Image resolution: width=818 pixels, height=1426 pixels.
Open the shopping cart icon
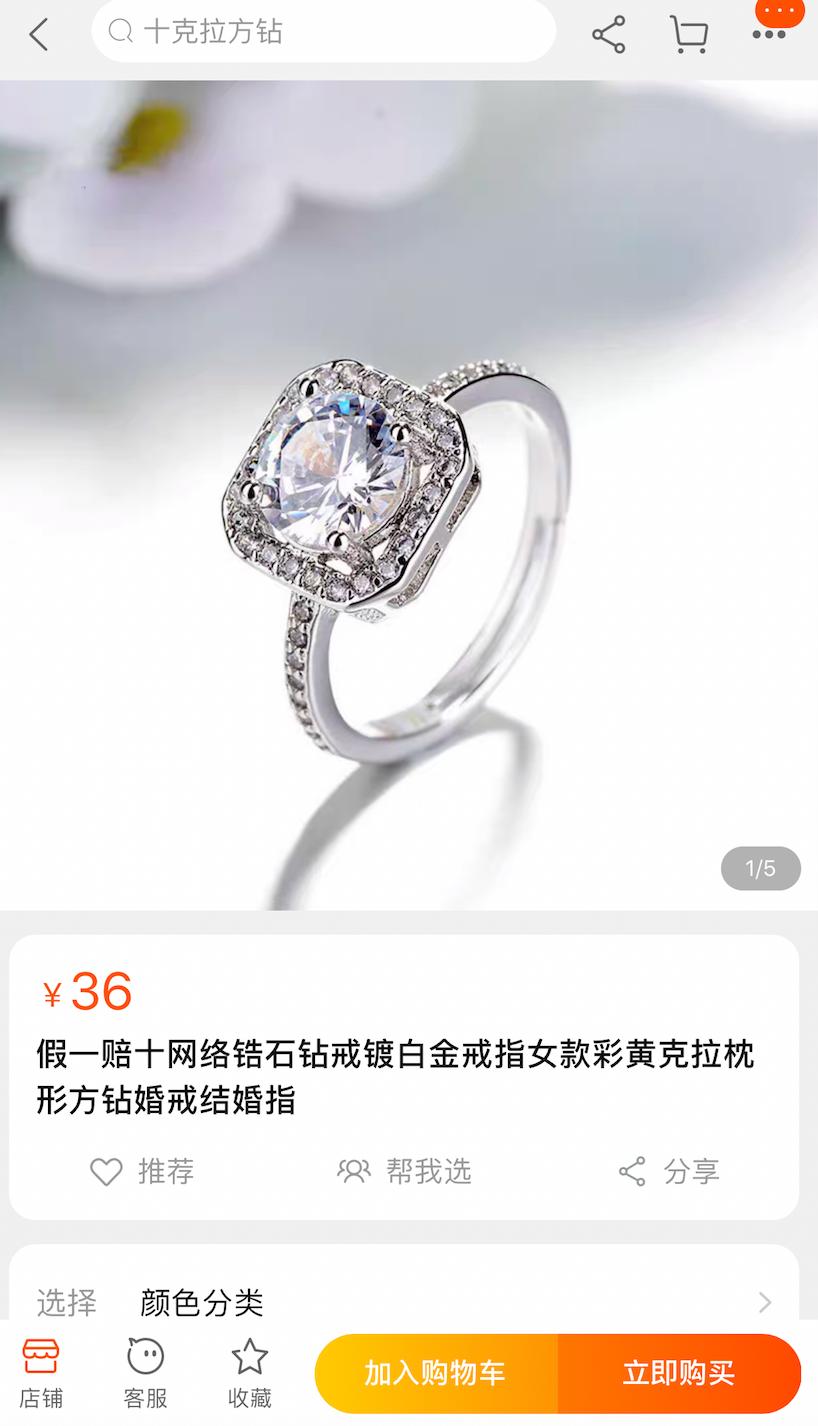pos(688,31)
